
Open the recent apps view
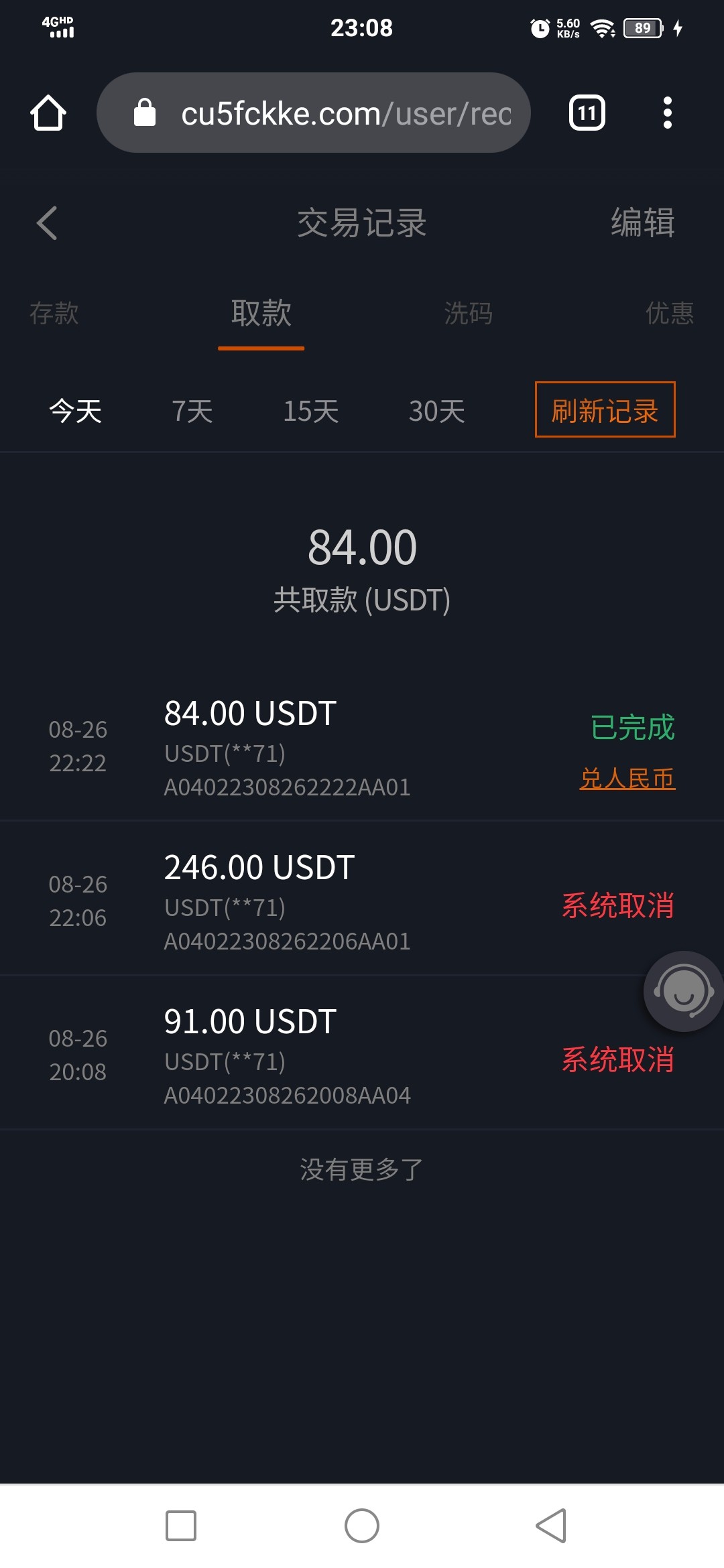(x=181, y=1526)
